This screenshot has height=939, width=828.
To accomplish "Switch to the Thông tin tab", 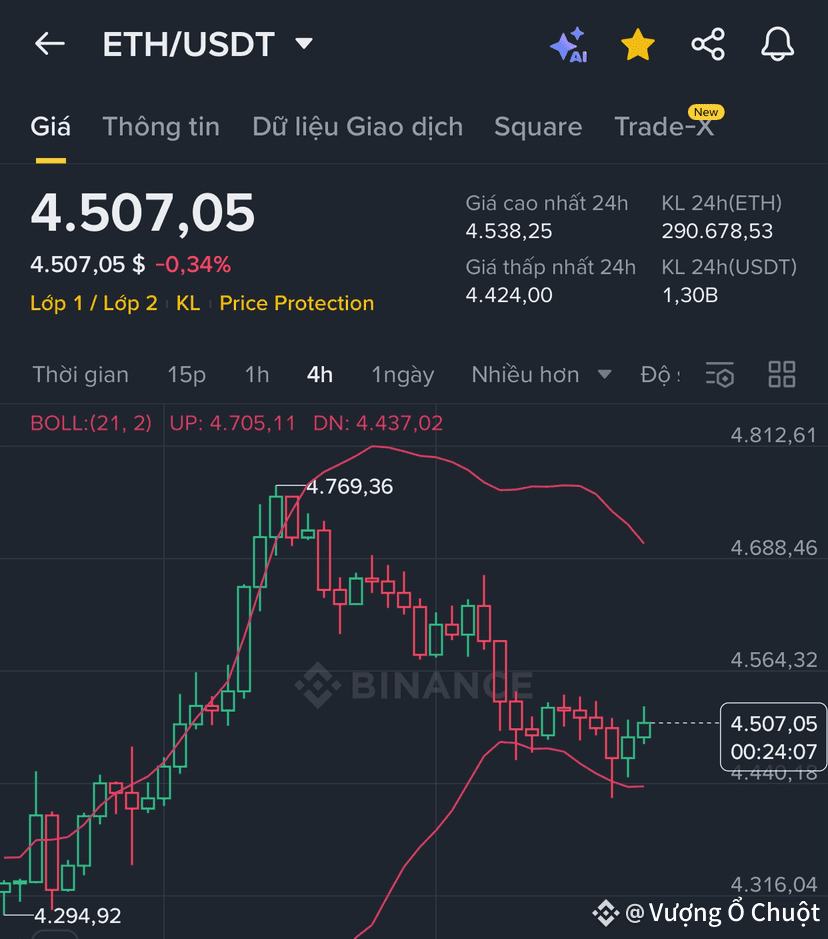I will pos(161,127).
